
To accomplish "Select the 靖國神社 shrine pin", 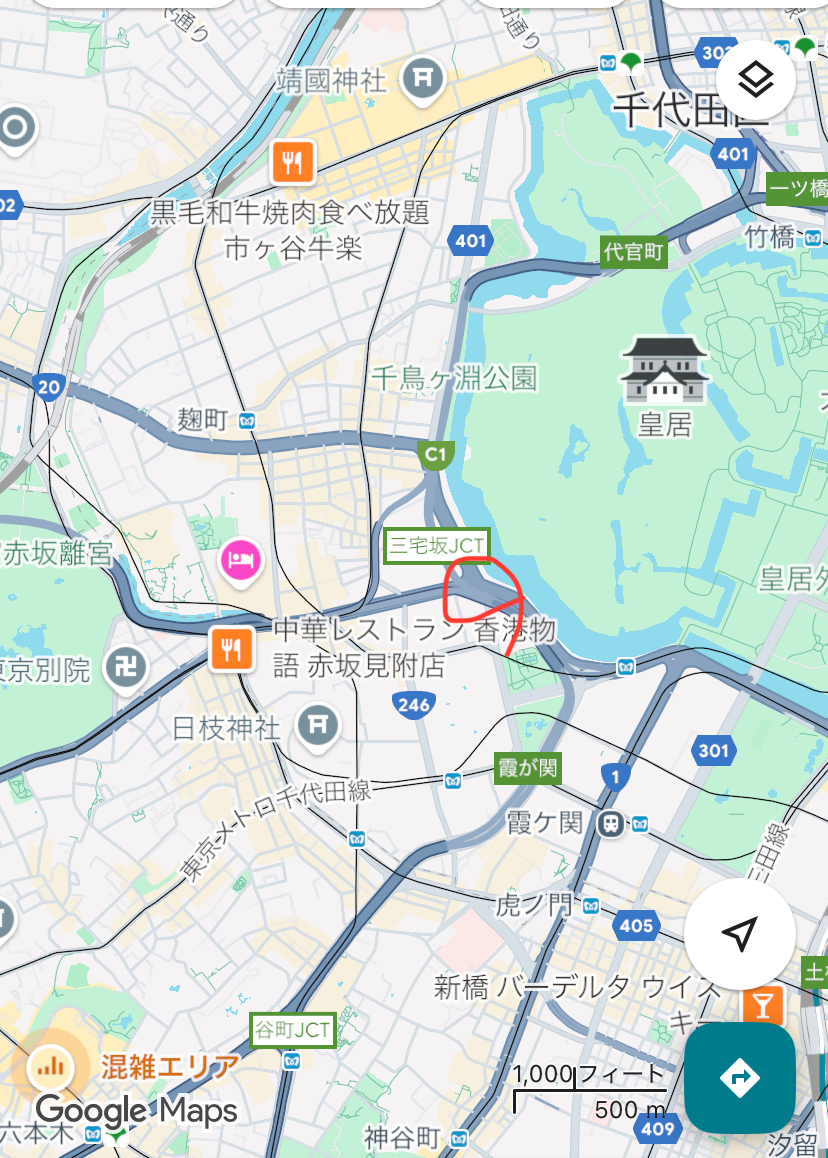I will pyautogui.click(x=423, y=76).
